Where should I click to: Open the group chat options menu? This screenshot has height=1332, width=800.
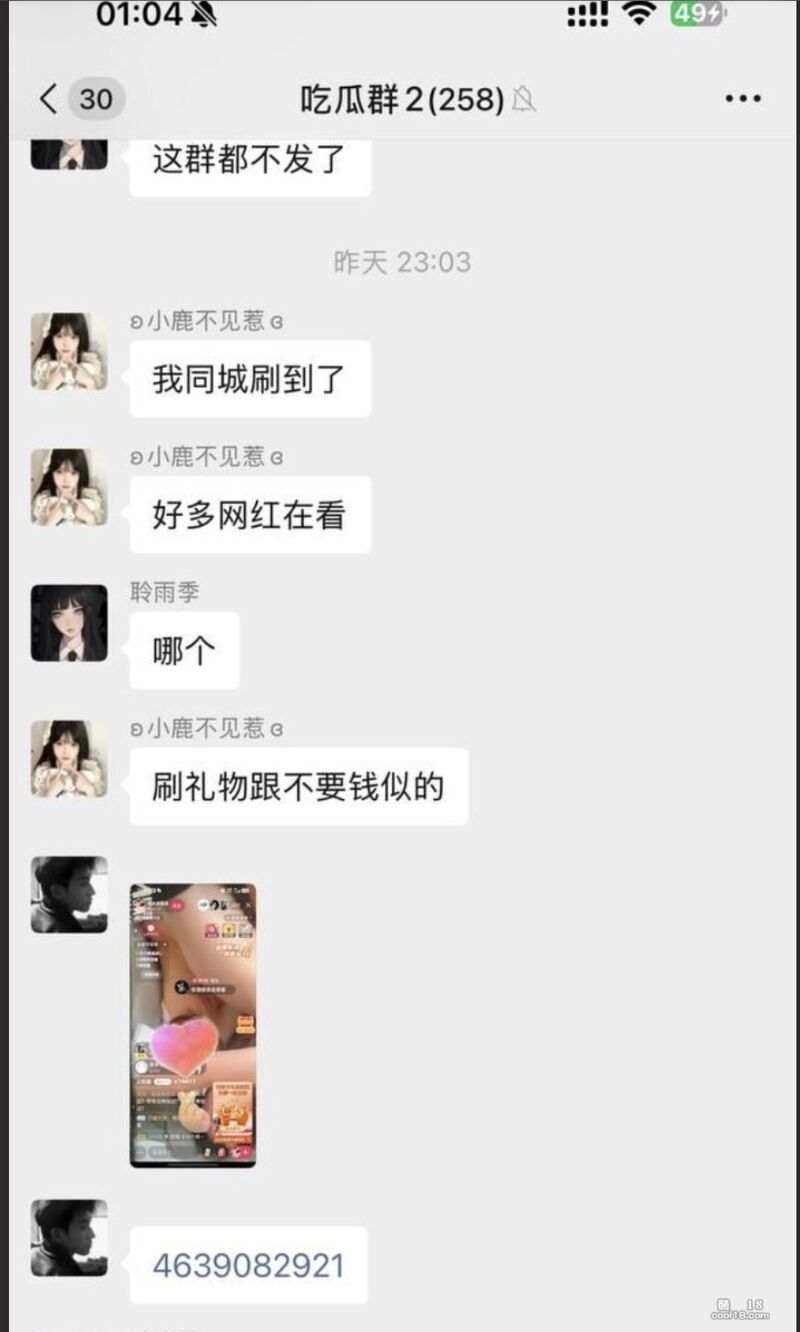(x=743, y=99)
